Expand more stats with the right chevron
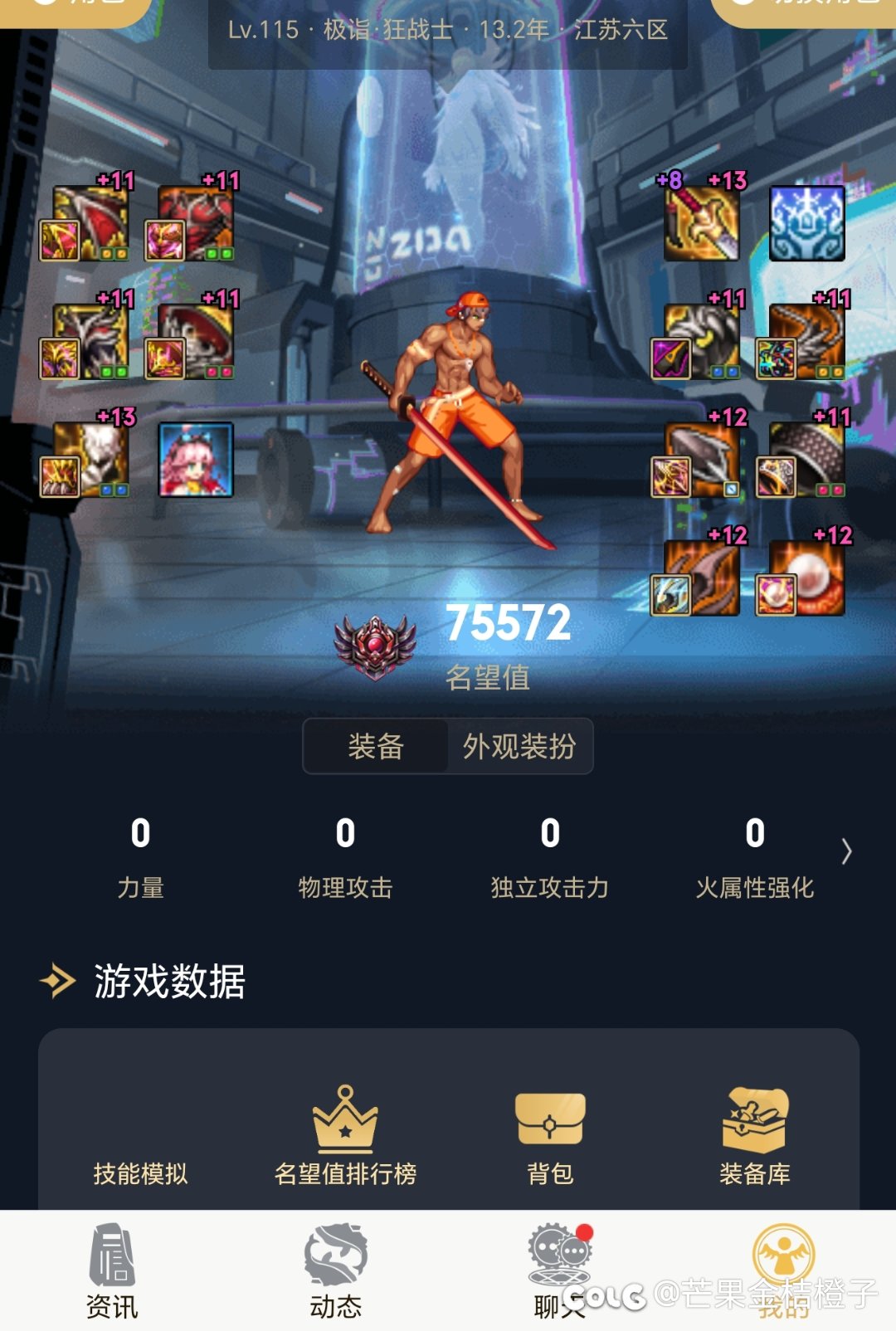 846,851
